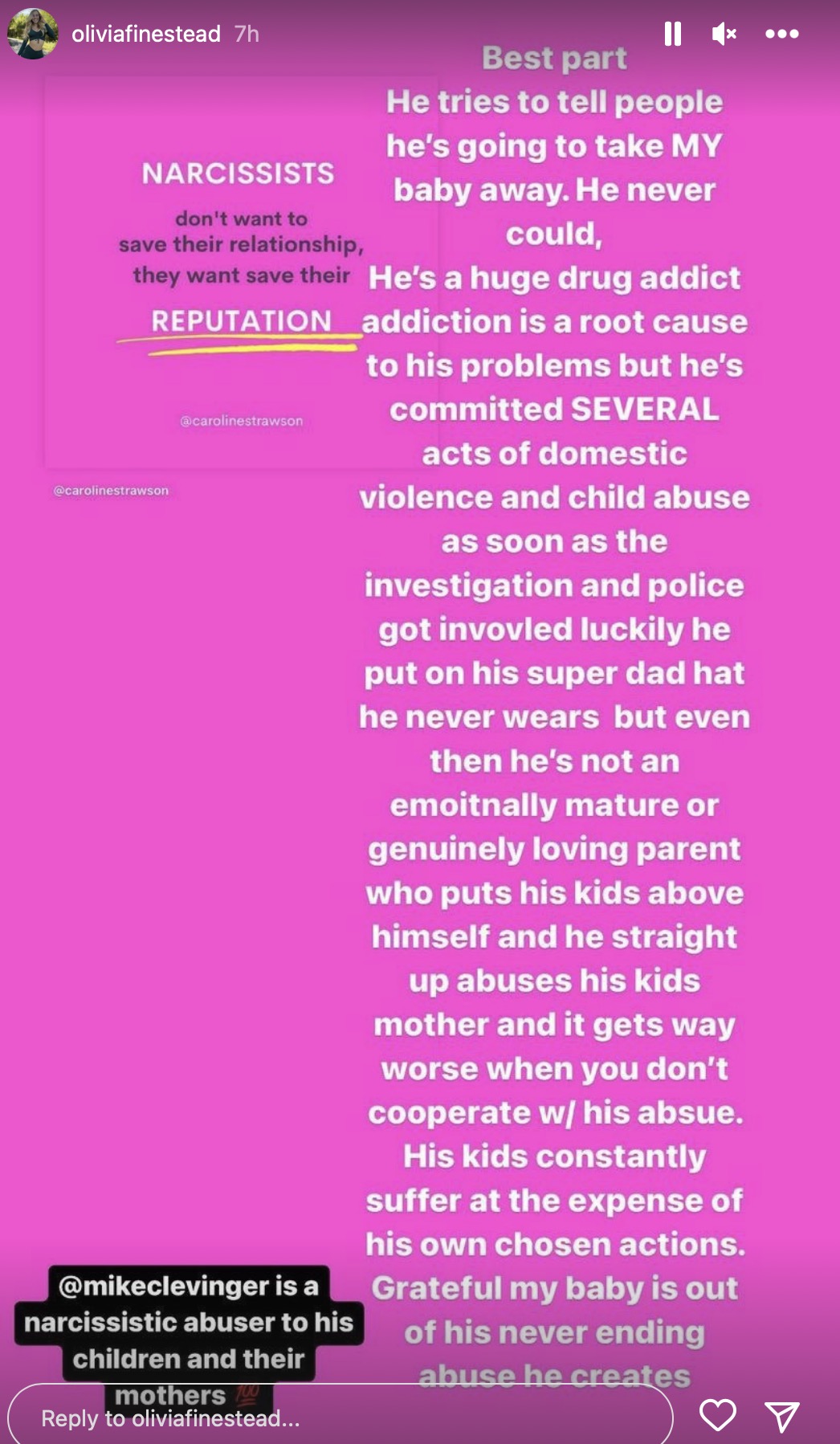The height and width of the screenshot is (1444, 840).
Task: Like this story with the heart
Action: [x=717, y=1415]
